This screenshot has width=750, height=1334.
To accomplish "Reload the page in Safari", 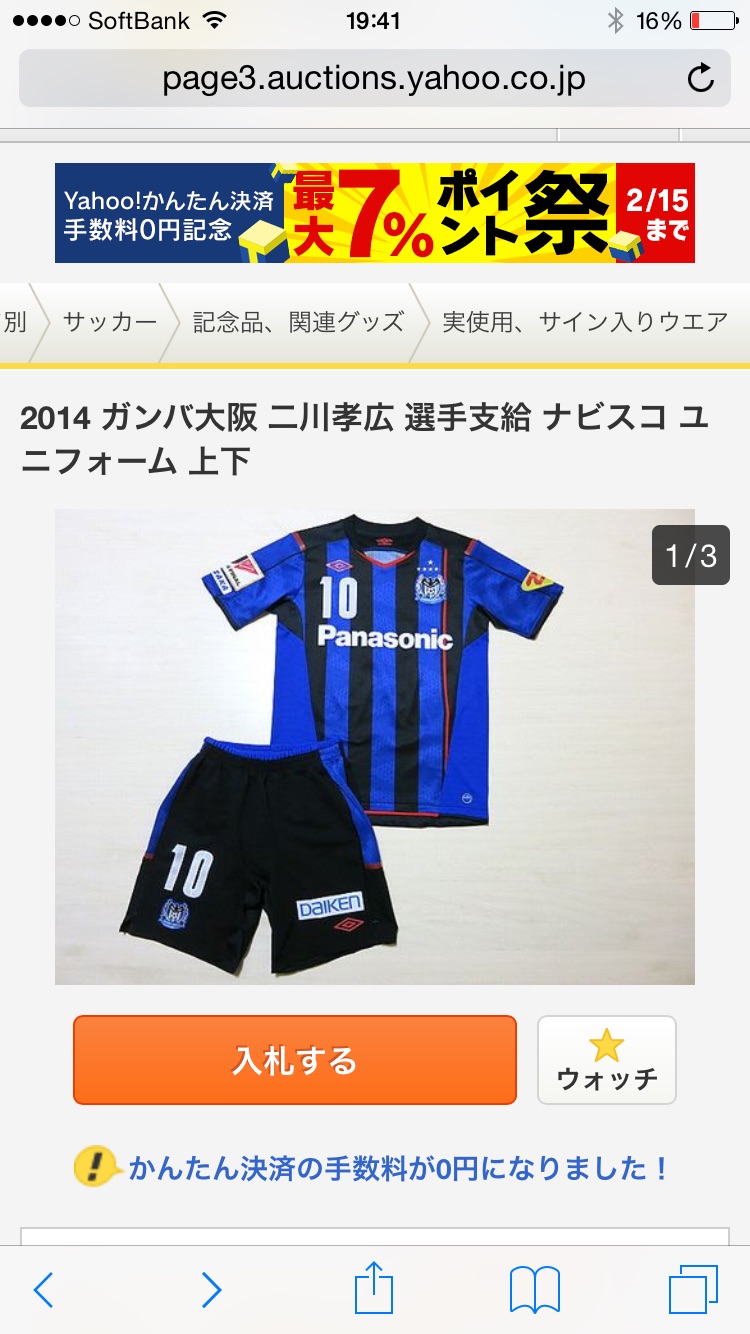I will [702, 78].
